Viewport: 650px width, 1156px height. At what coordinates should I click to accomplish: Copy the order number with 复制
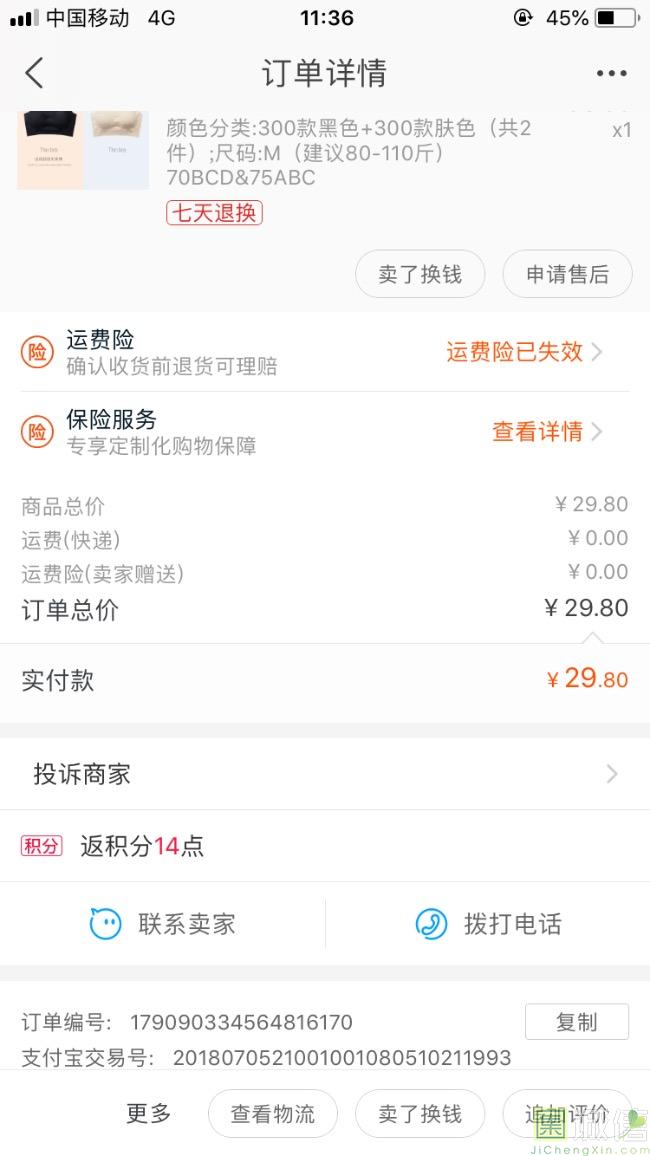(577, 1022)
